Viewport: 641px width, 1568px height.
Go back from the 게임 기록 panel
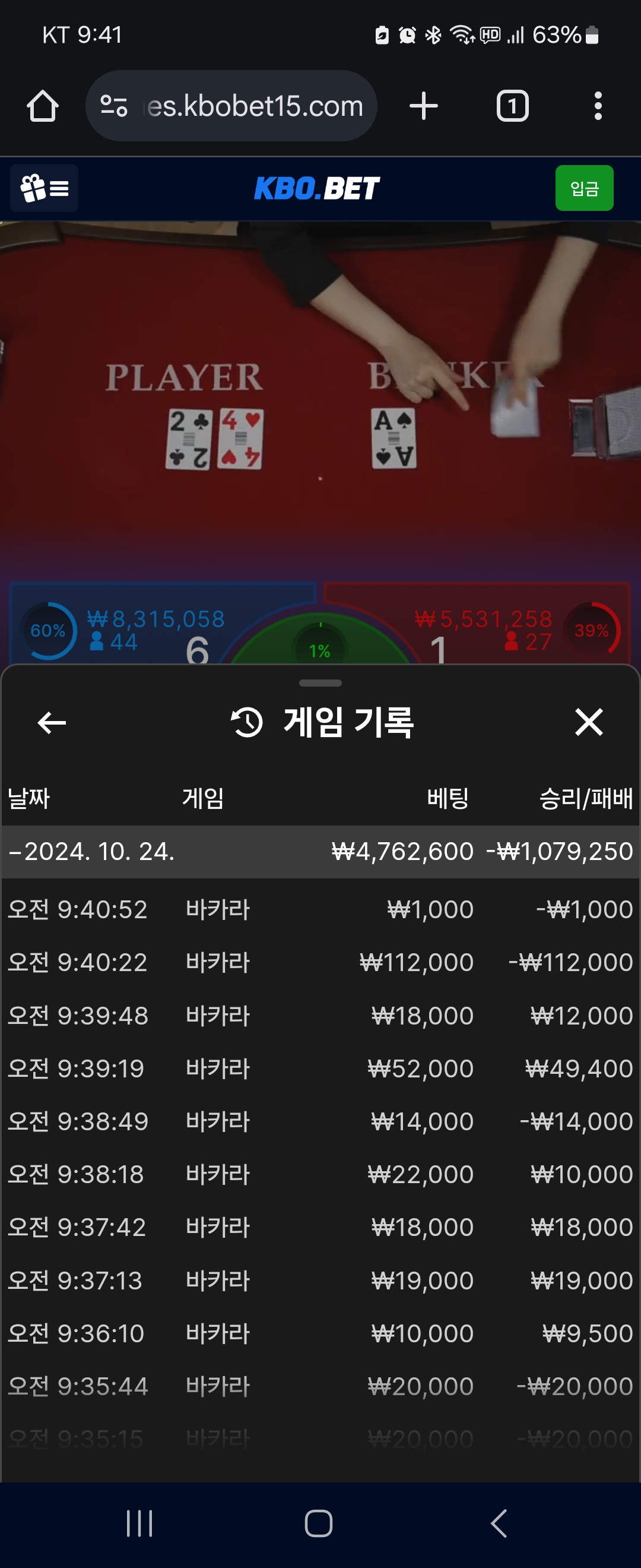coord(52,722)
